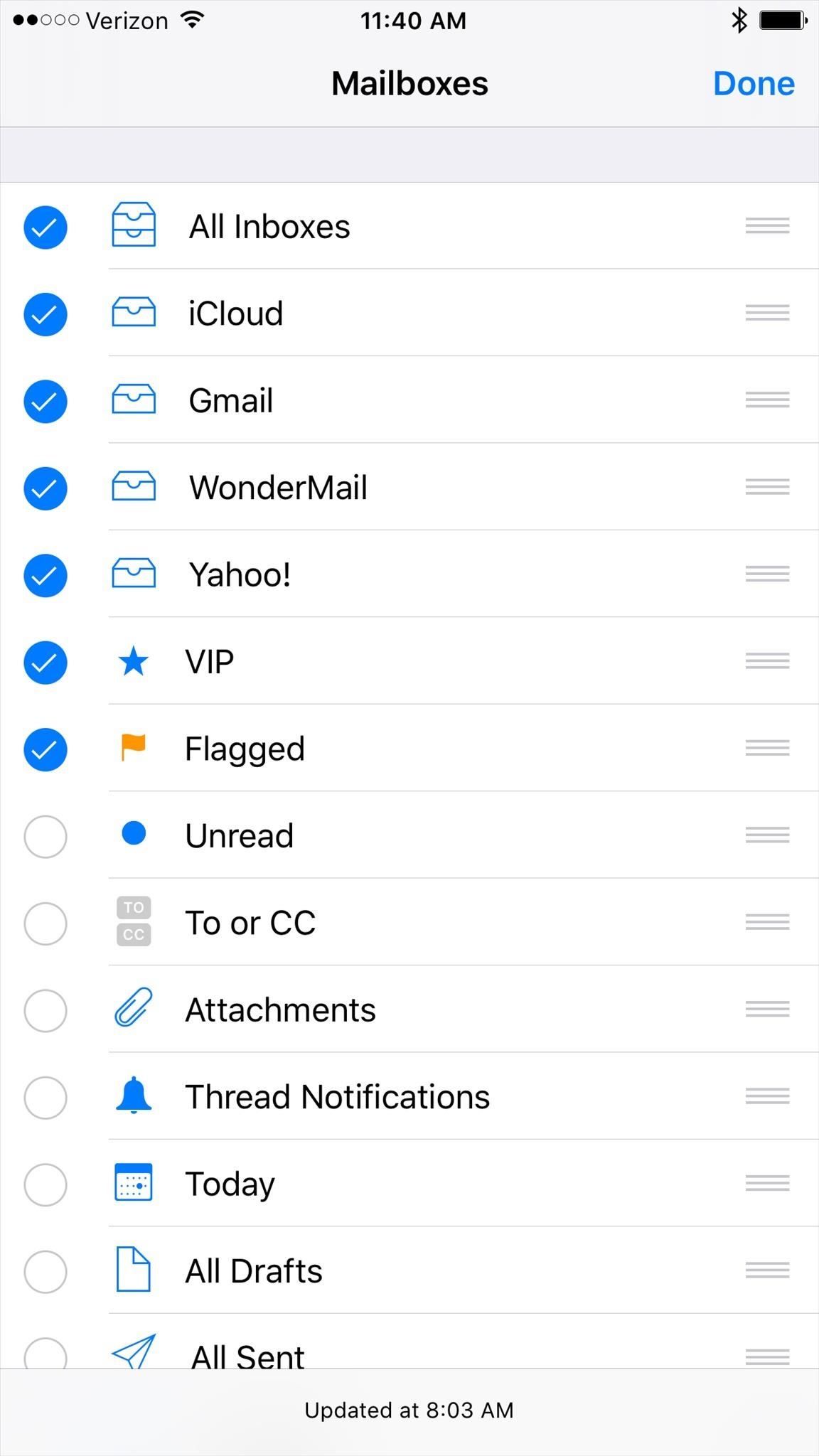Image resolution: width=819 pixels, height=1456 pixels.
Task: Tap Done to finish editing mailboxes
Action: [x=754, y=84]
